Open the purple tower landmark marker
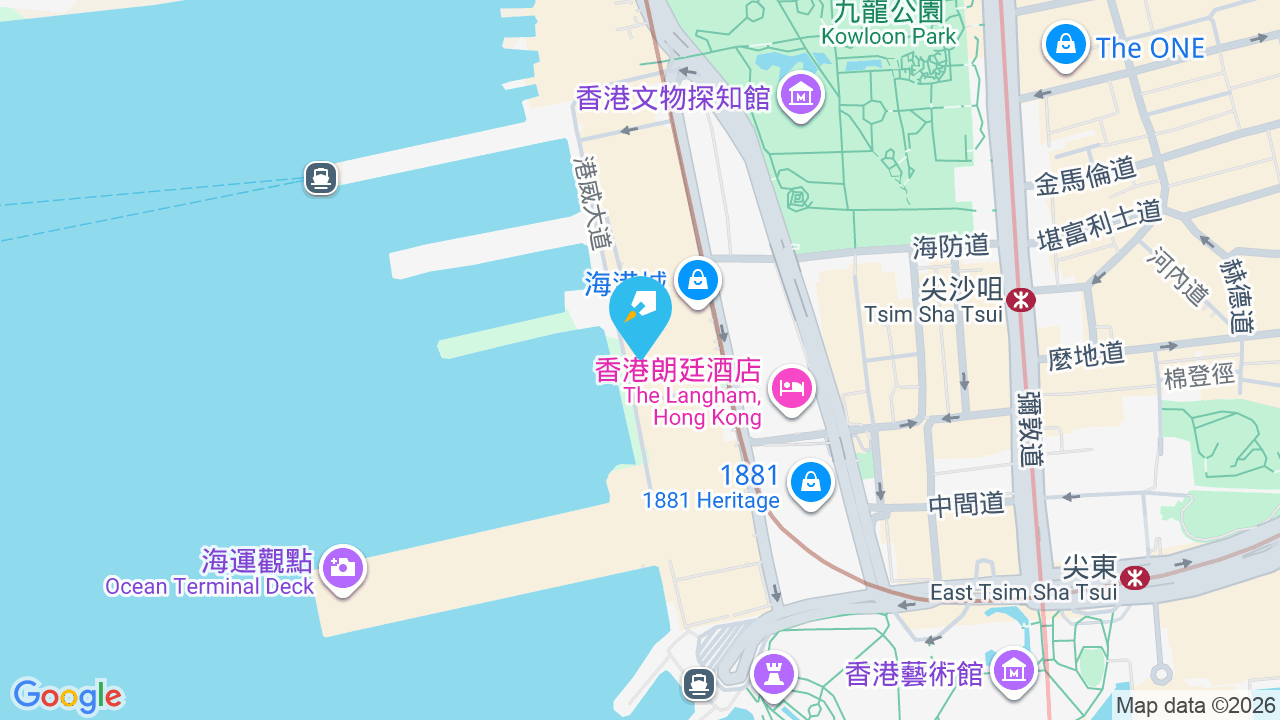Screen dimensions: 1280x720 (x=774, y=674)
